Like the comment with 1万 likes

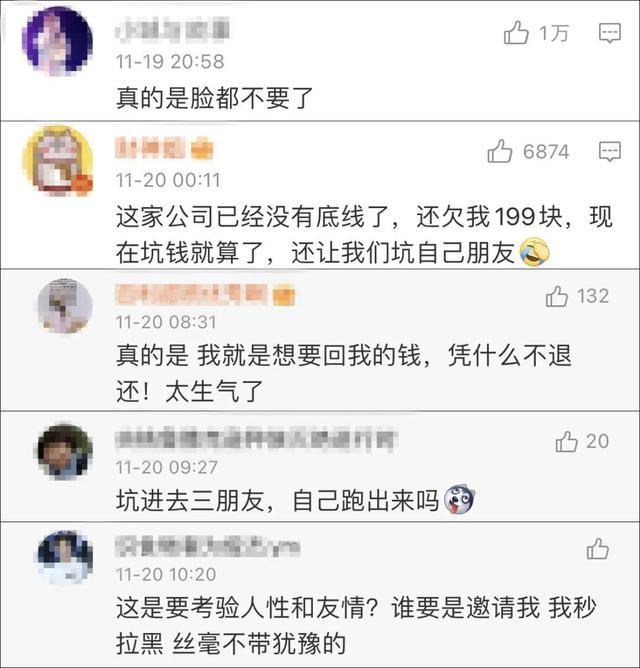coord(516,34)
